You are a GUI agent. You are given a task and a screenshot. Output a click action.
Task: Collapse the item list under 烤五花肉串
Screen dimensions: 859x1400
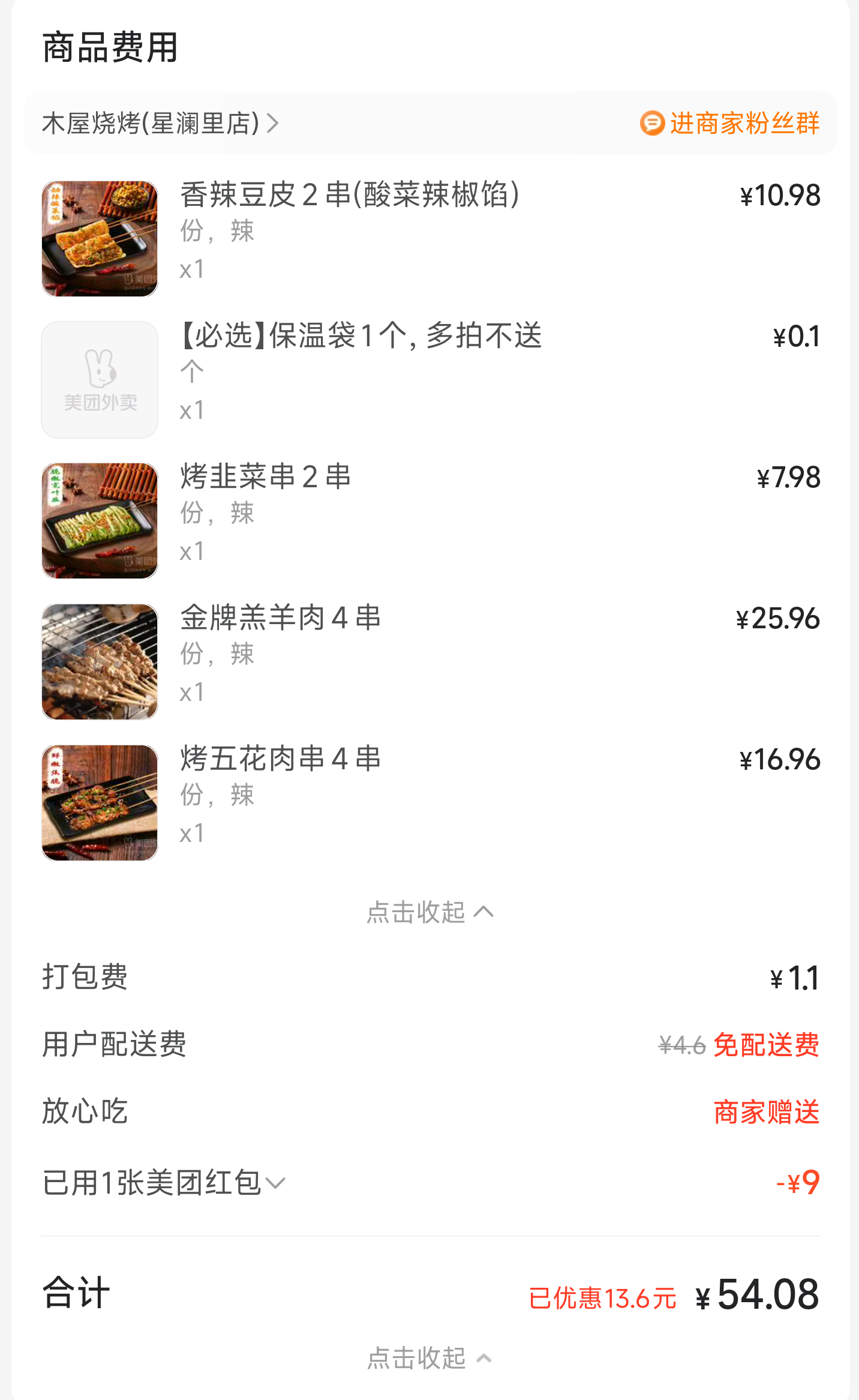[x=429, y=912]
